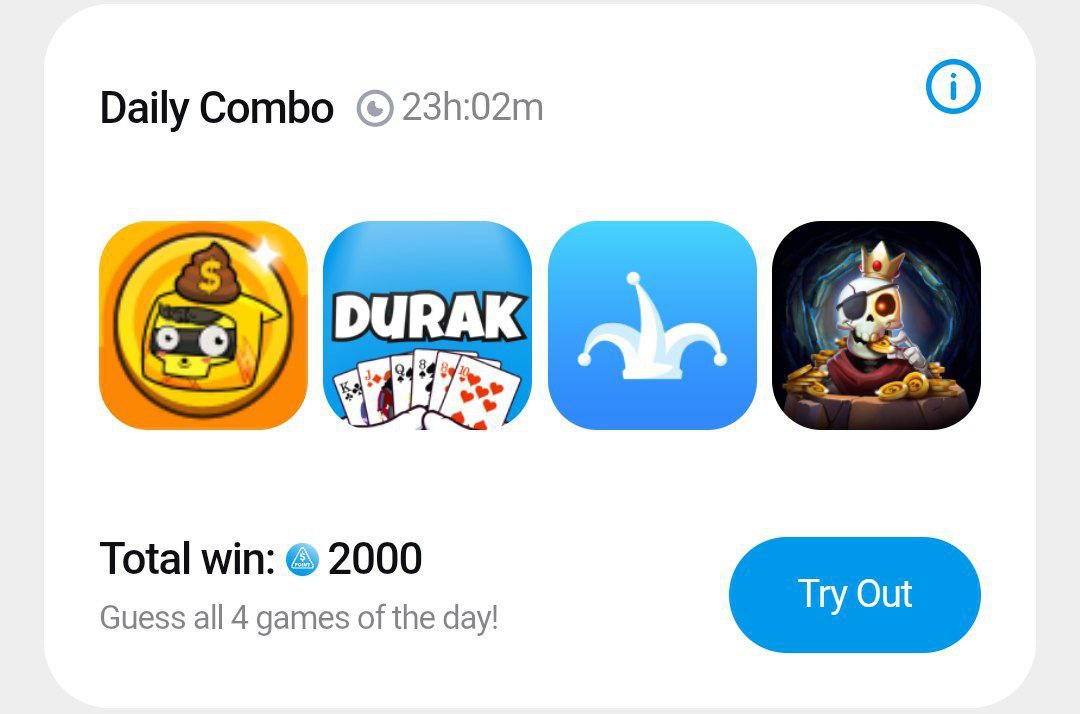Tap the Try Out button

click(854, 594)
